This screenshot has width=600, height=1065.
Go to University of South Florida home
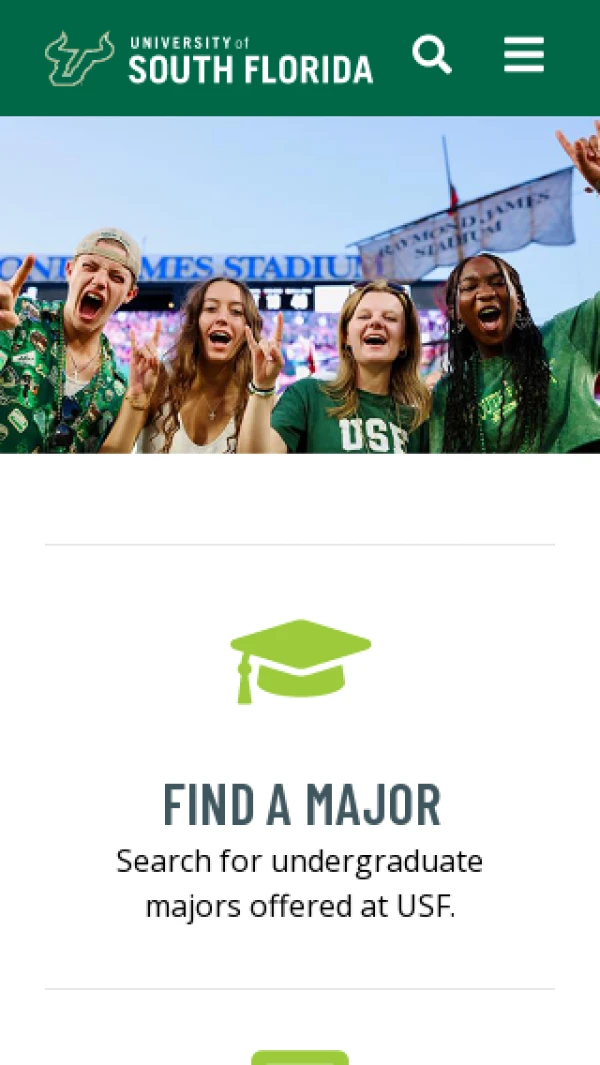[x=209, y=59]
